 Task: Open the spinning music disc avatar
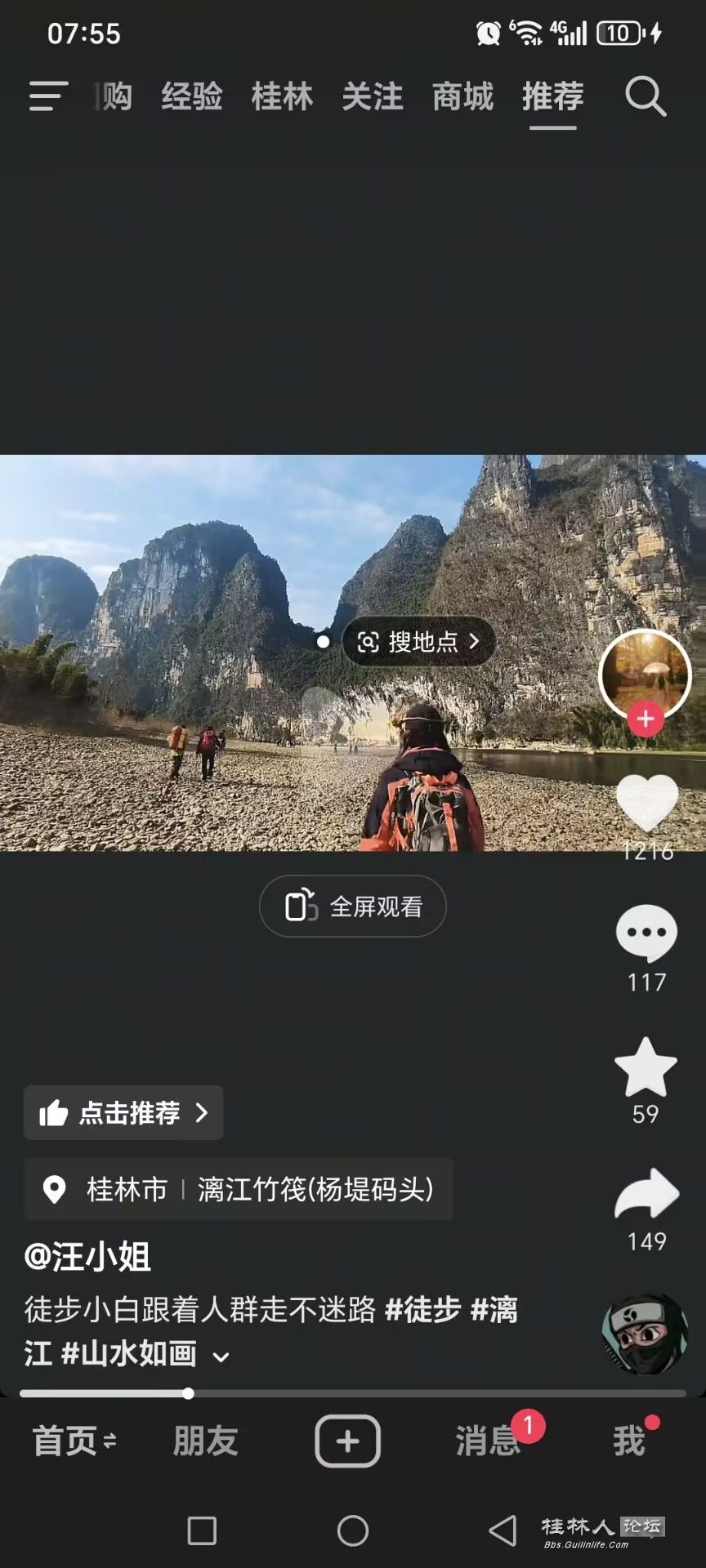[x=645, y=1334]
